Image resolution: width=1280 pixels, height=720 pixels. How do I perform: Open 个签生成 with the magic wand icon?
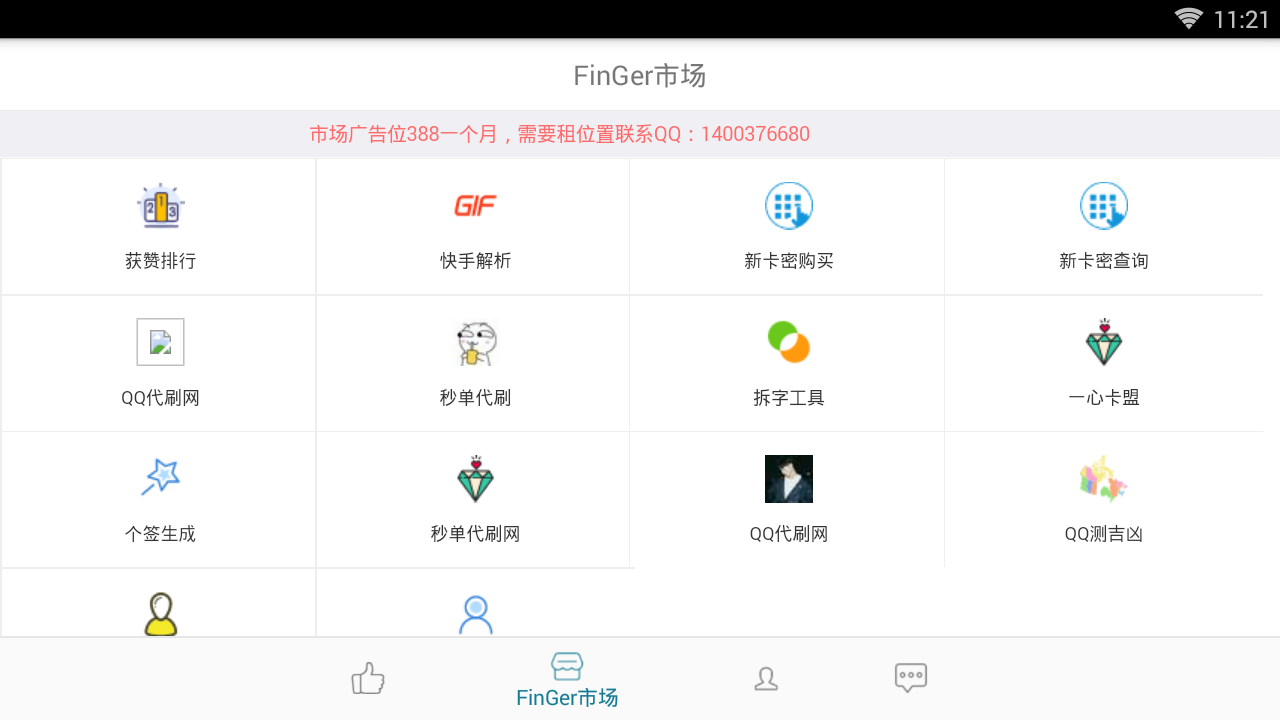[x=160, y=500]
